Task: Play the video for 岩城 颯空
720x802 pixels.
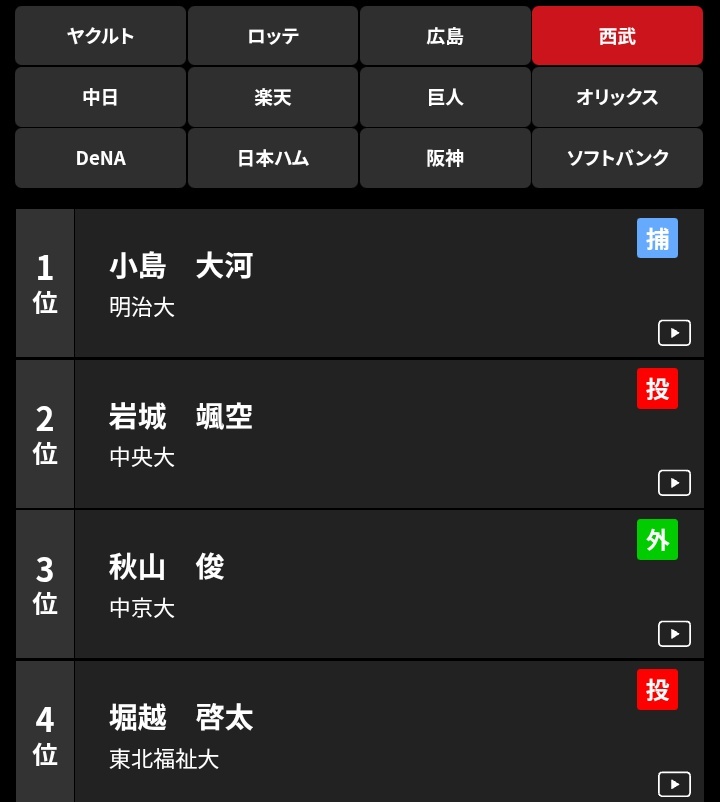Action: tap(674, 483)
